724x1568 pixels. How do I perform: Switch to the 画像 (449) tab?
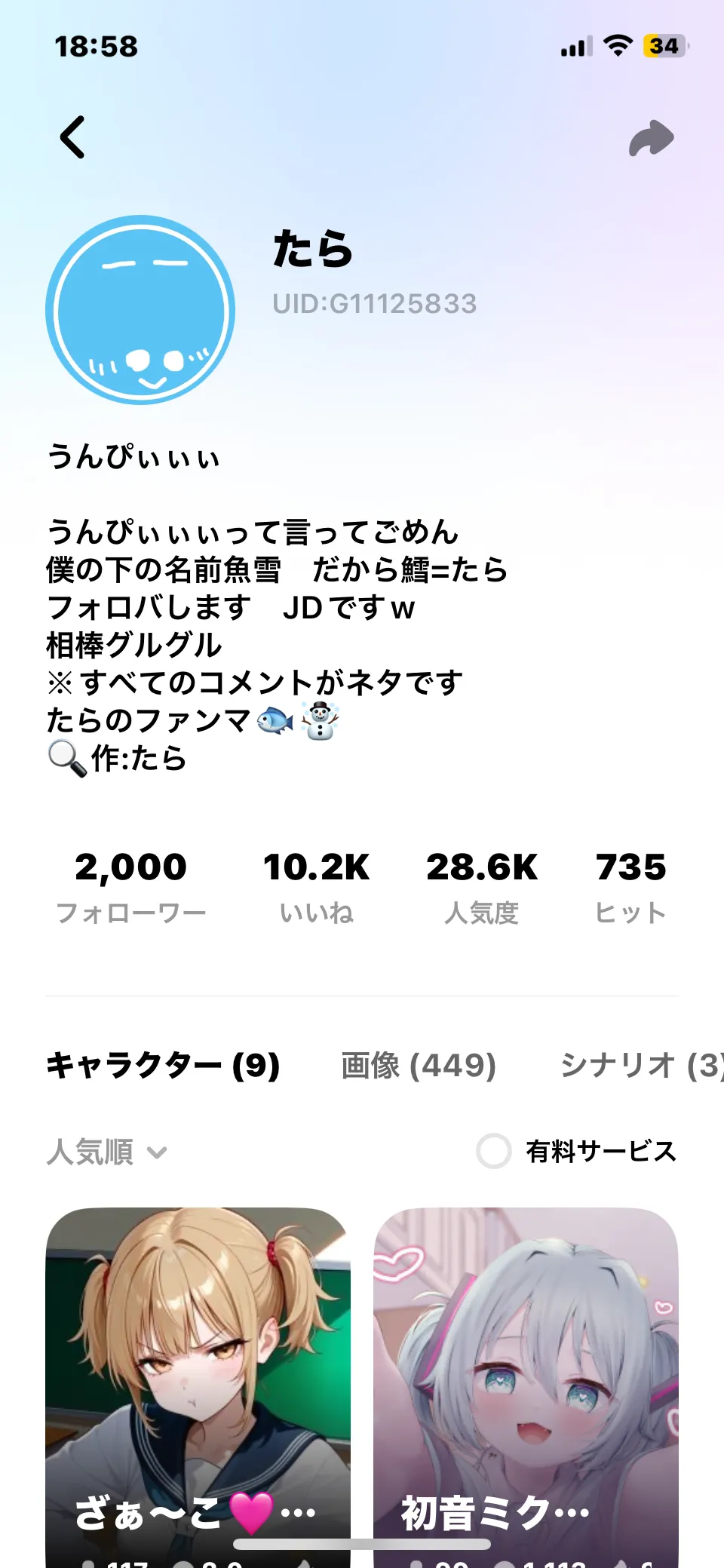(418, 1065)
